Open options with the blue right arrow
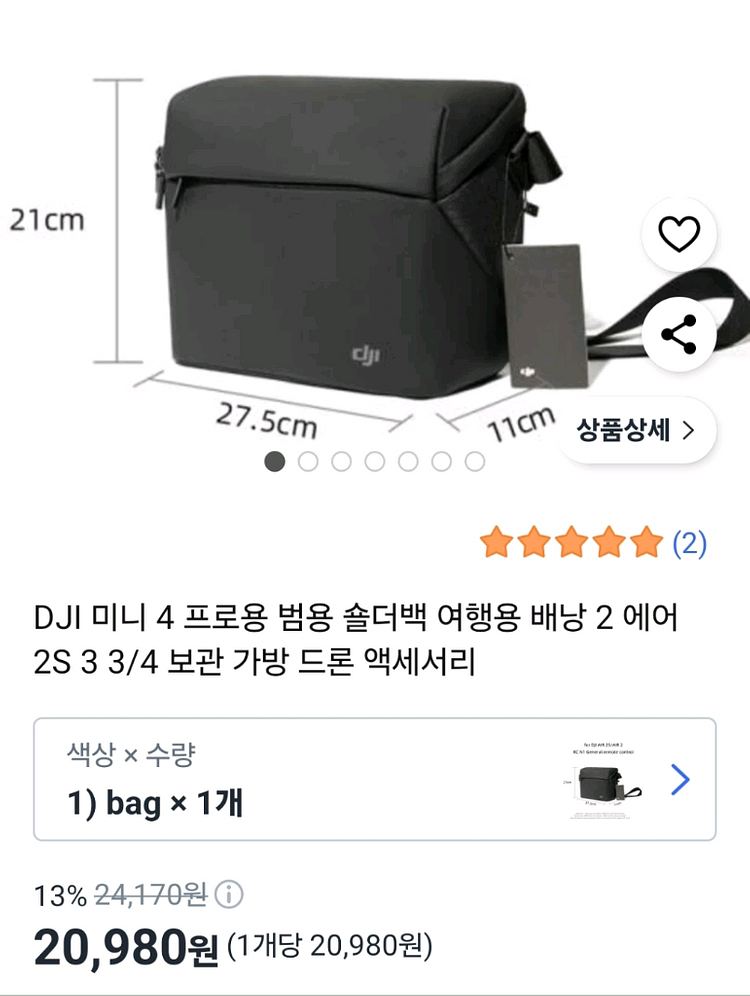 [x=682, y=779]
